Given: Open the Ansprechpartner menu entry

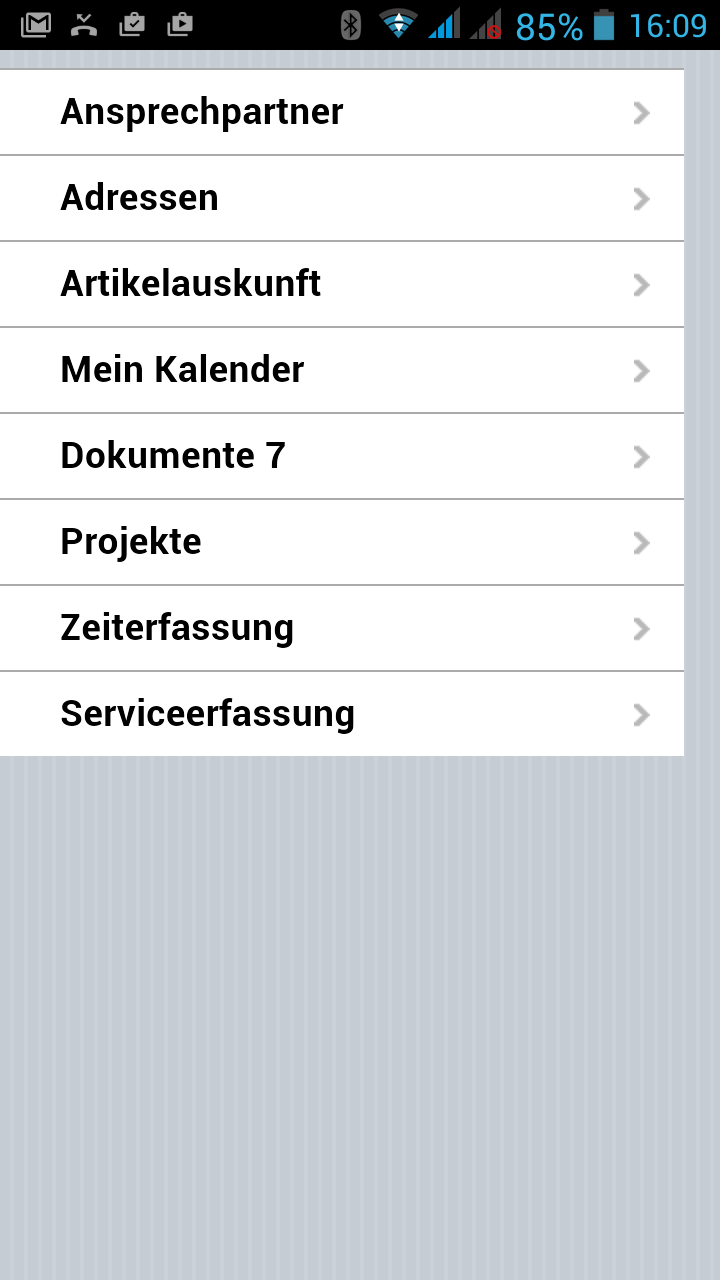Looking at the screenshot, I should [x=342, y=112].
